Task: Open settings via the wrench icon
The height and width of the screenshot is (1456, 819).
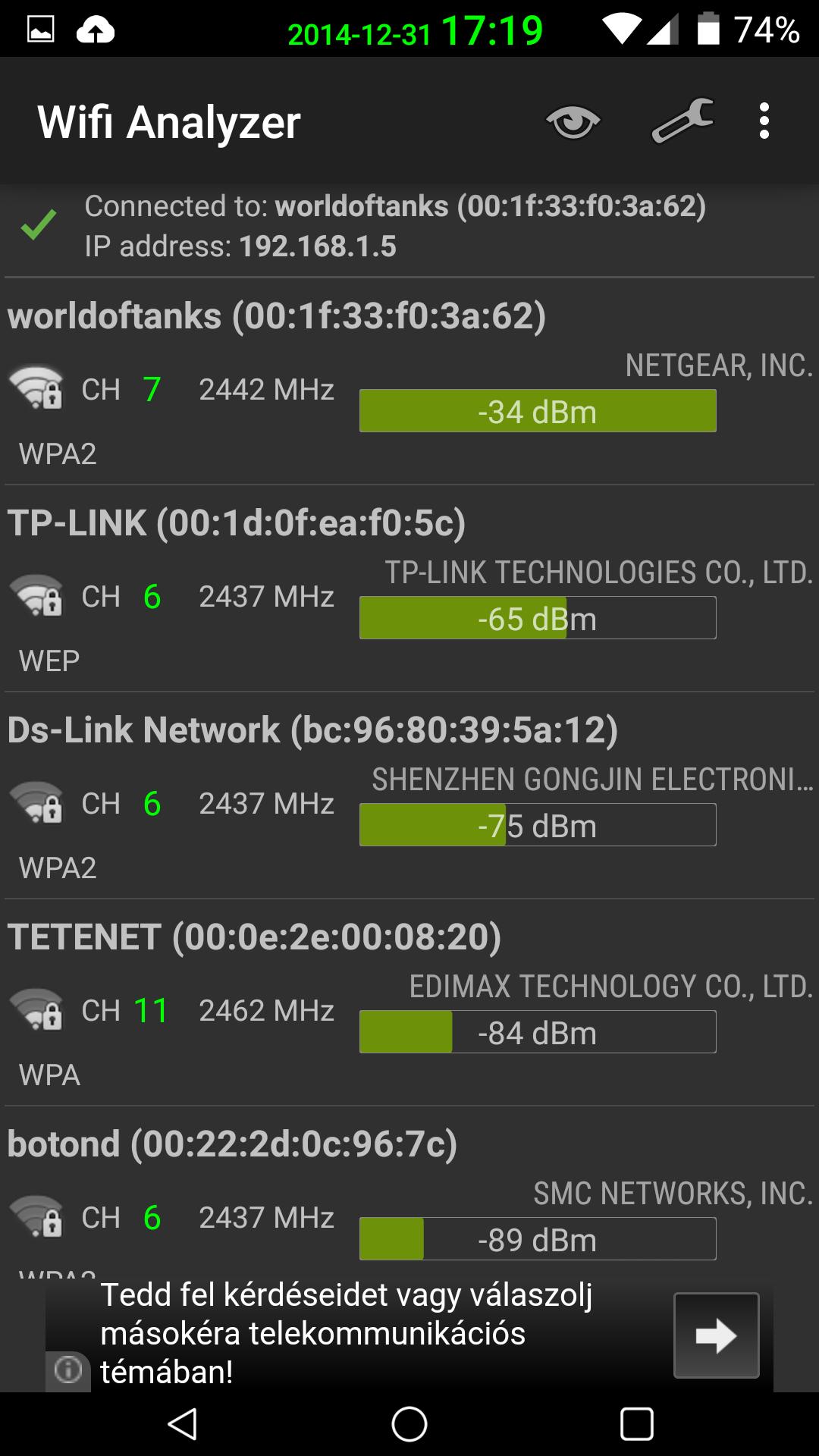Action: click(x=682, y=121)
